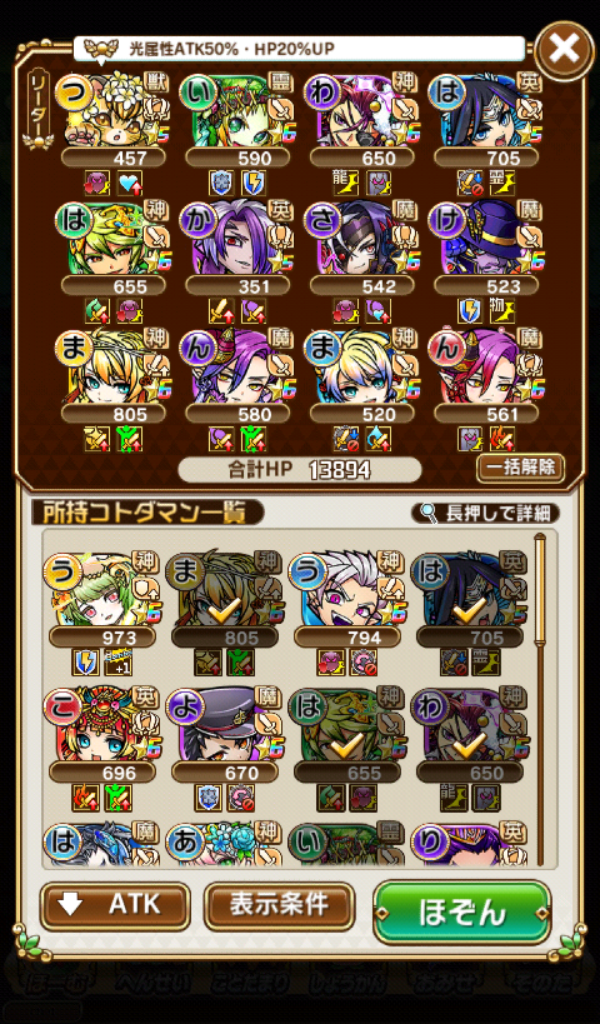Screen dimensions: 600x1024
Task: Save the team with ほぞん
Action: coord(462,911)
